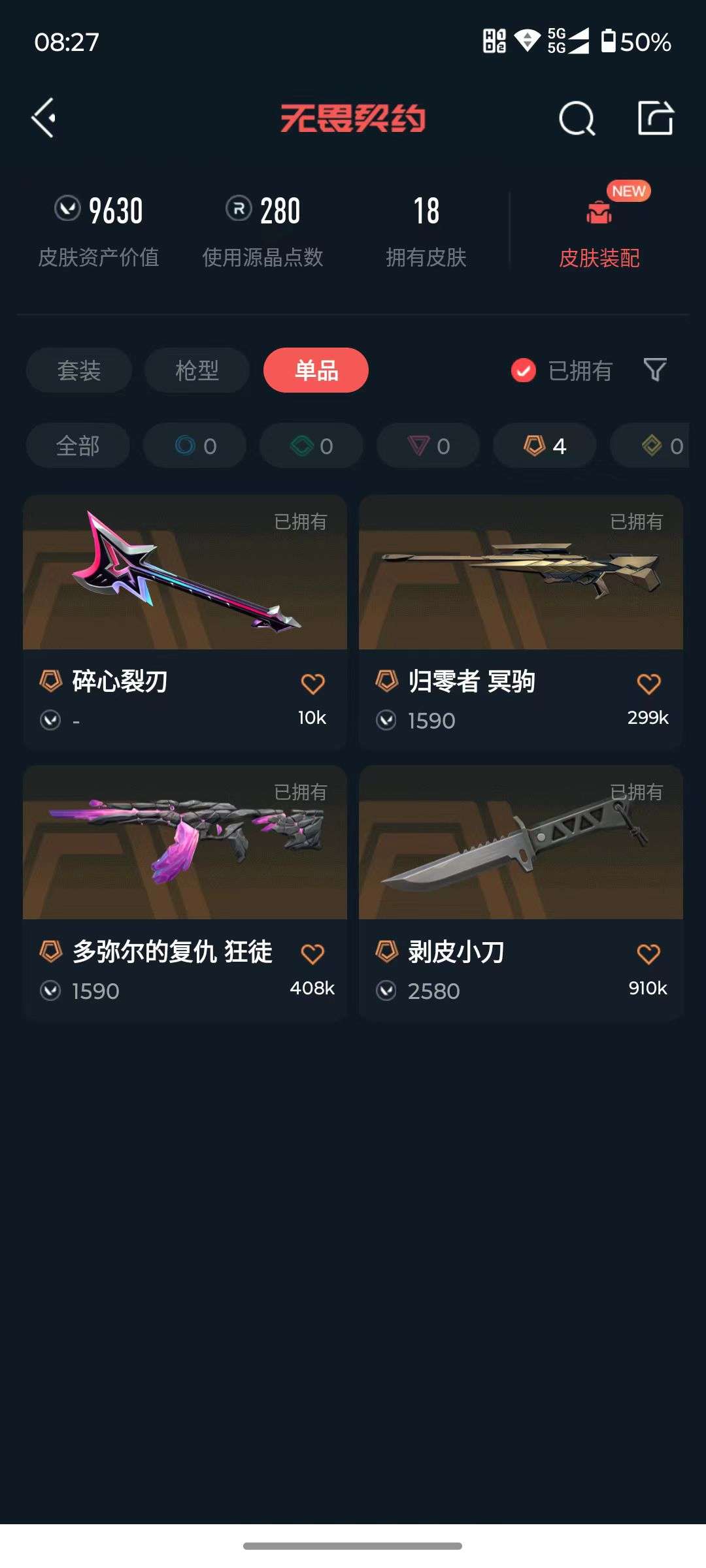Select the 单品 category button
706x1568 pixels.
(316, 370)
